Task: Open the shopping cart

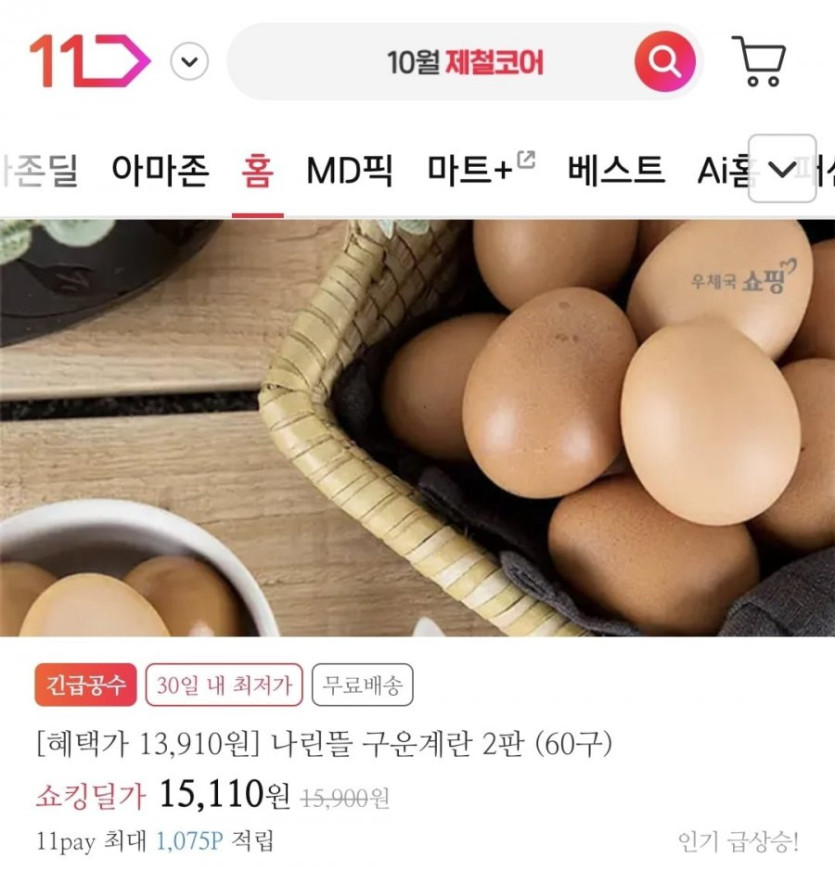Action: tap(758, 62)
